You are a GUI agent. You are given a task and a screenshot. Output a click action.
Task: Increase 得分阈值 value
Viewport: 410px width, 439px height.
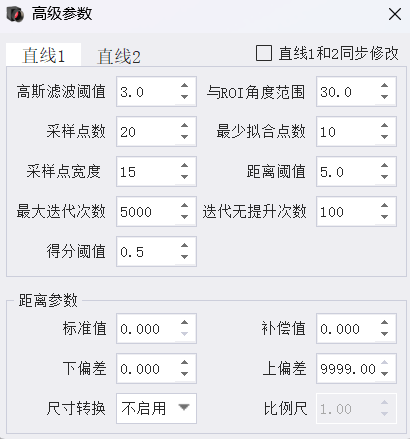[184, 246]
